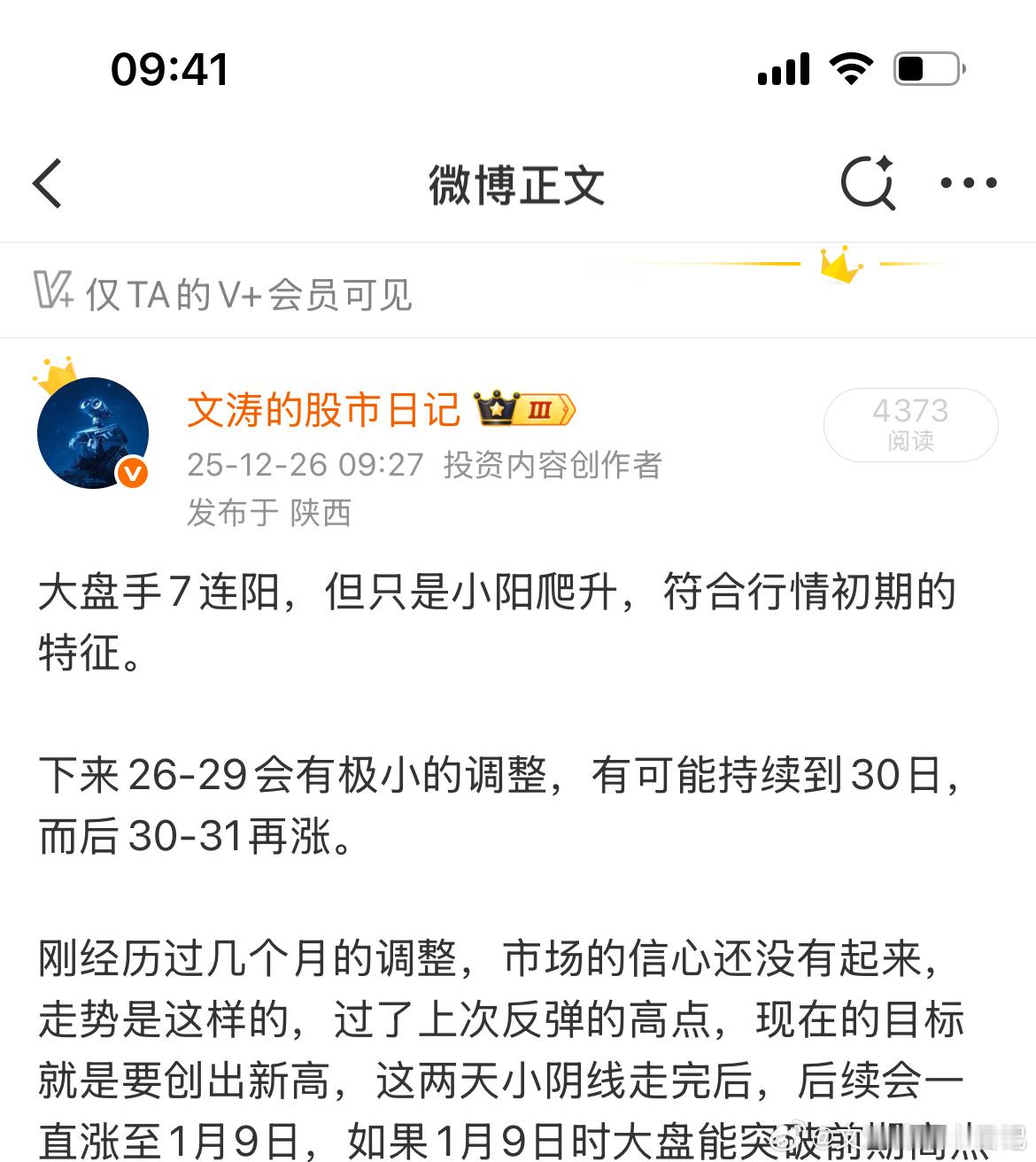Select the V+ membership icon in the banner

coord(50,290)
